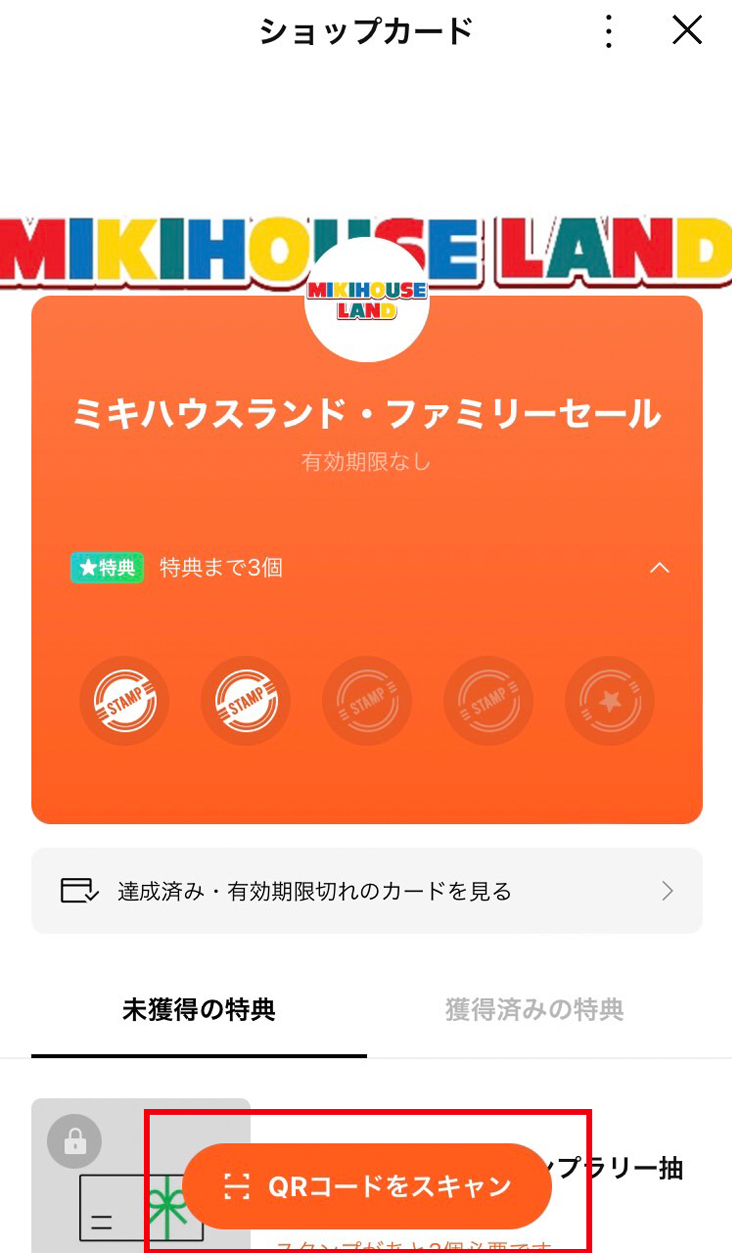
Task: Collapse the 特典まで3個 stamp section
Action: 659,568
